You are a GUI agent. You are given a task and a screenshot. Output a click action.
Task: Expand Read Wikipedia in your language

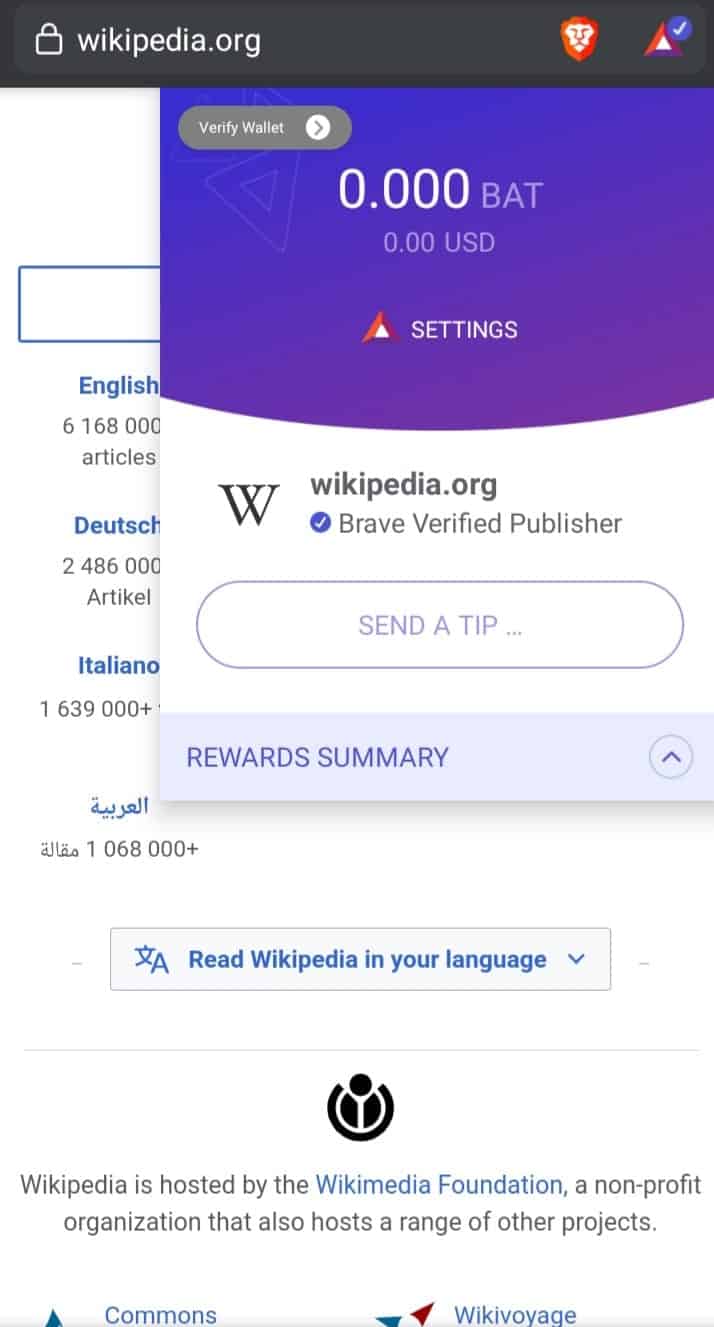tap(360, 959)
